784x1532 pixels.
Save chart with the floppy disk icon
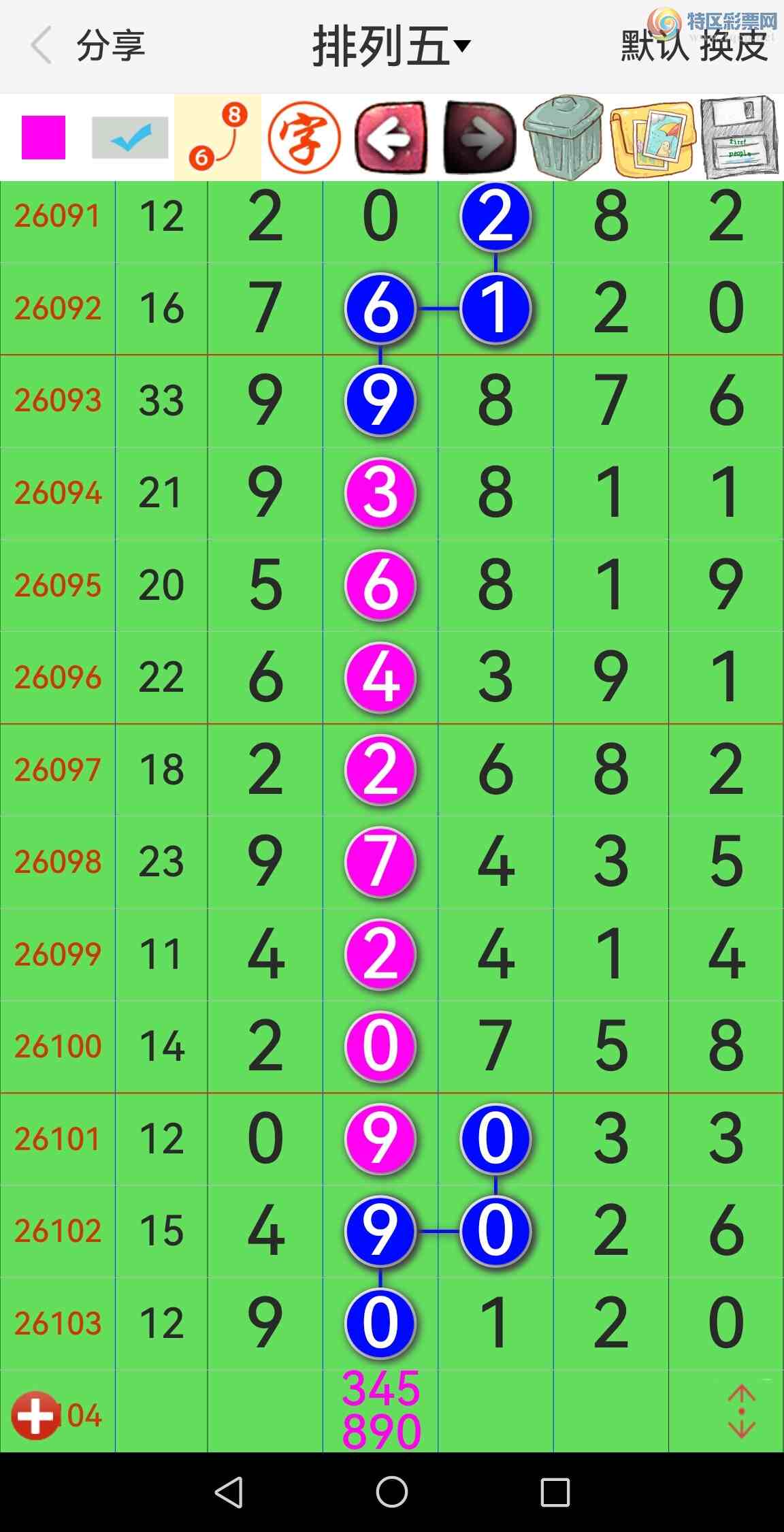point(739,137)
